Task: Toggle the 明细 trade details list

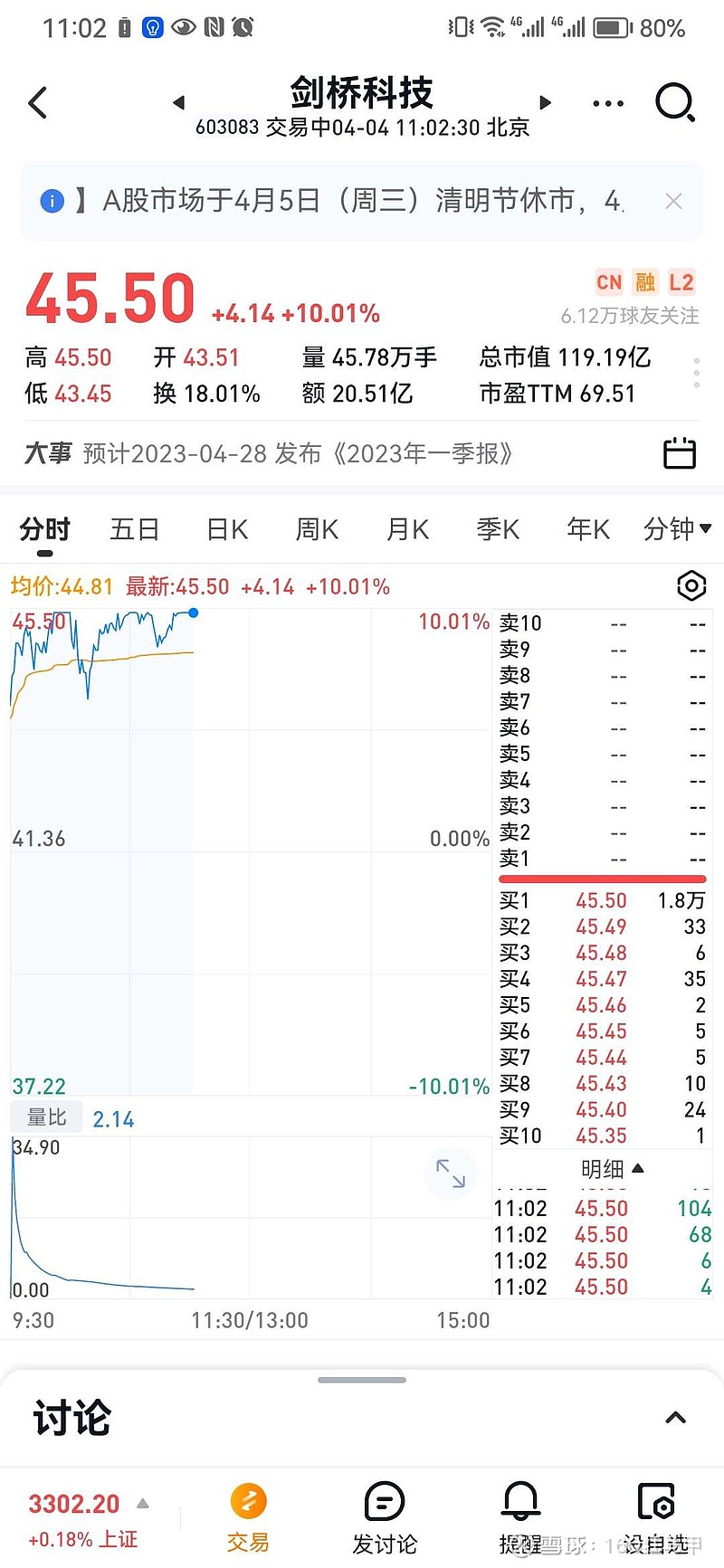Action: point(612,1169)
